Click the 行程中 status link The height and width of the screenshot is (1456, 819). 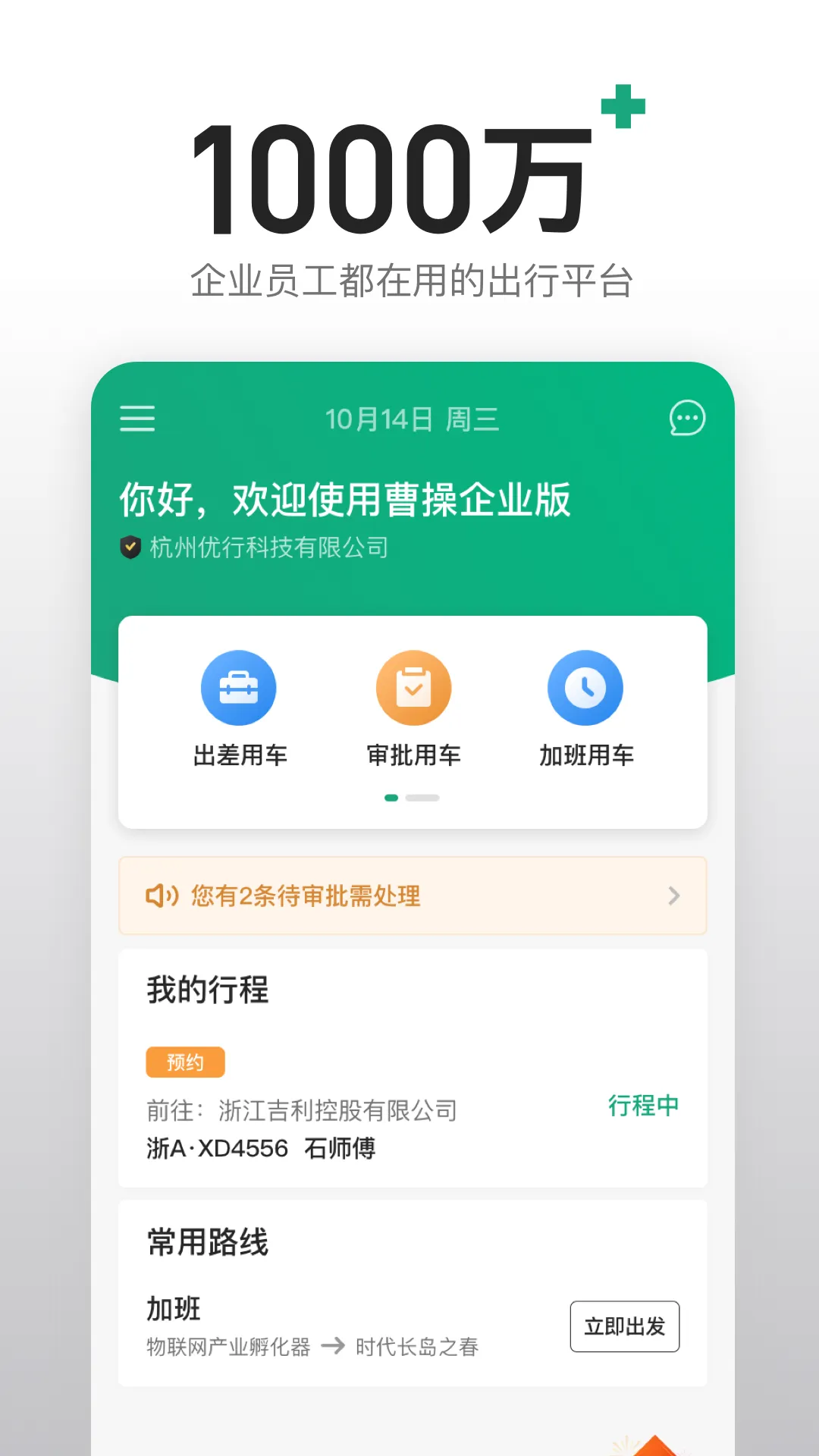(x=644, y=1106)
